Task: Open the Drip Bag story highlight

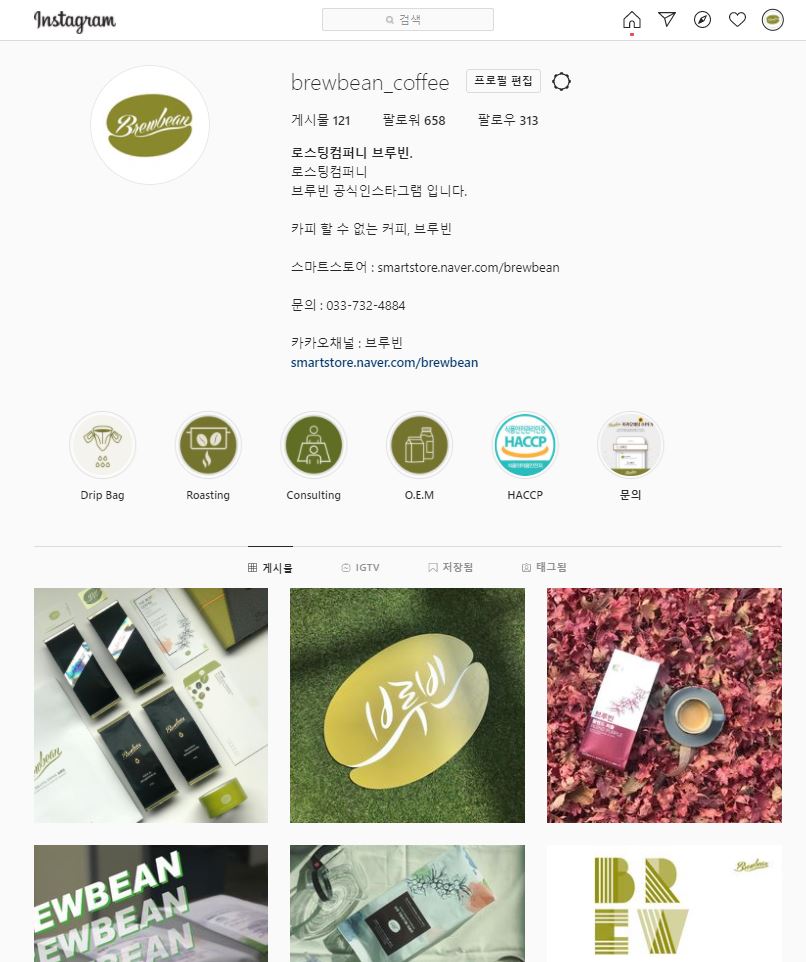Action: [103, 445]
